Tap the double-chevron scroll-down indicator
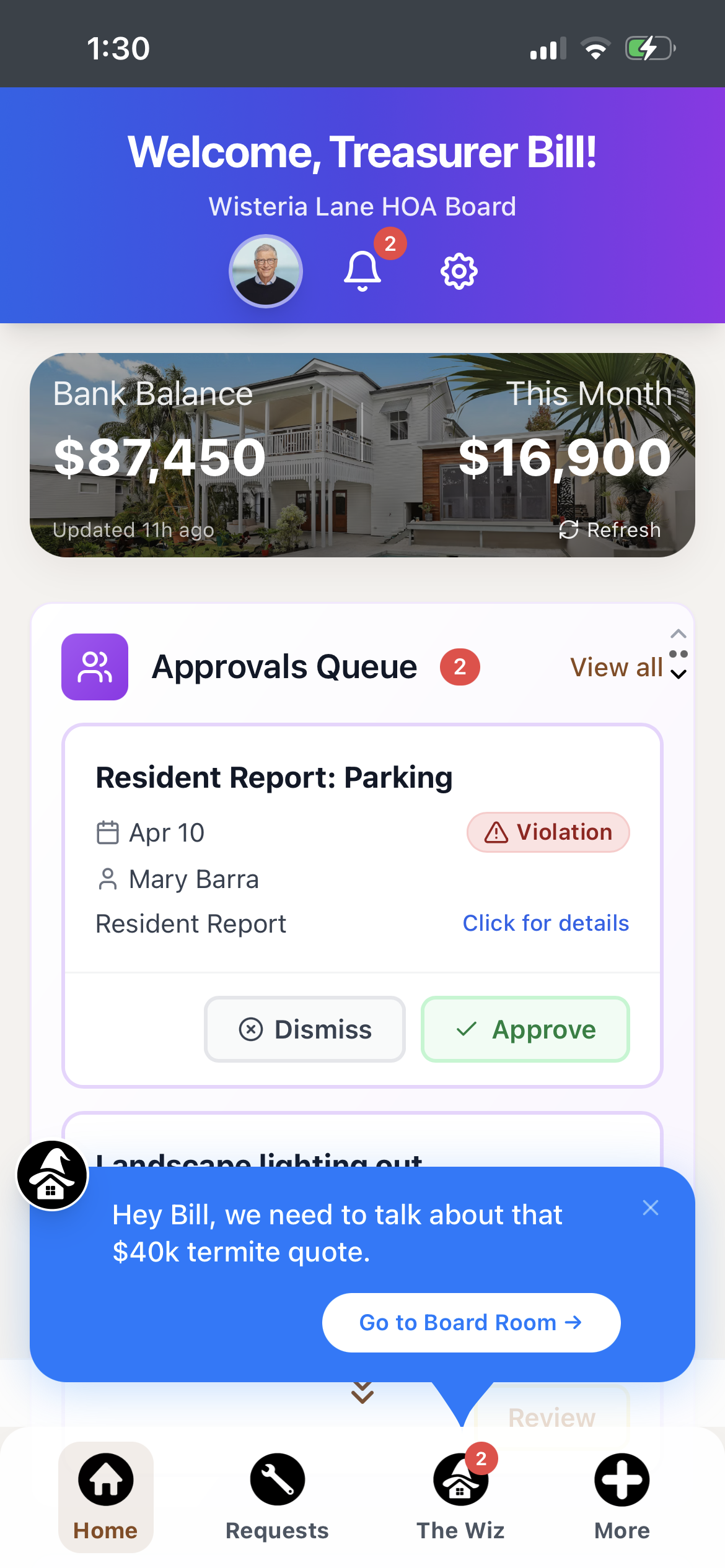This screenshot has width=725, height=1568. point(362,1393)
